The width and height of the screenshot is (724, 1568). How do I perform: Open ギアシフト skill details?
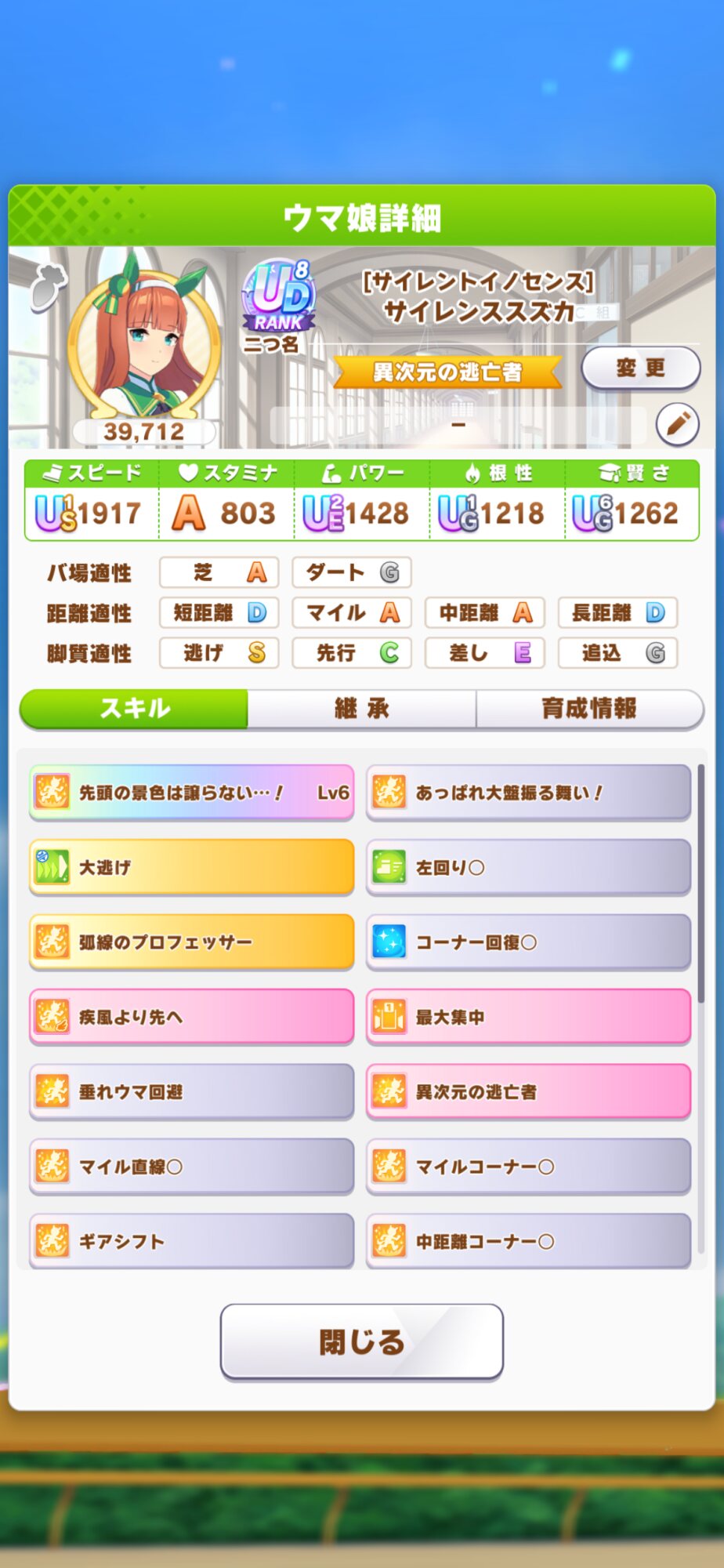click(x=191, y=1241)
